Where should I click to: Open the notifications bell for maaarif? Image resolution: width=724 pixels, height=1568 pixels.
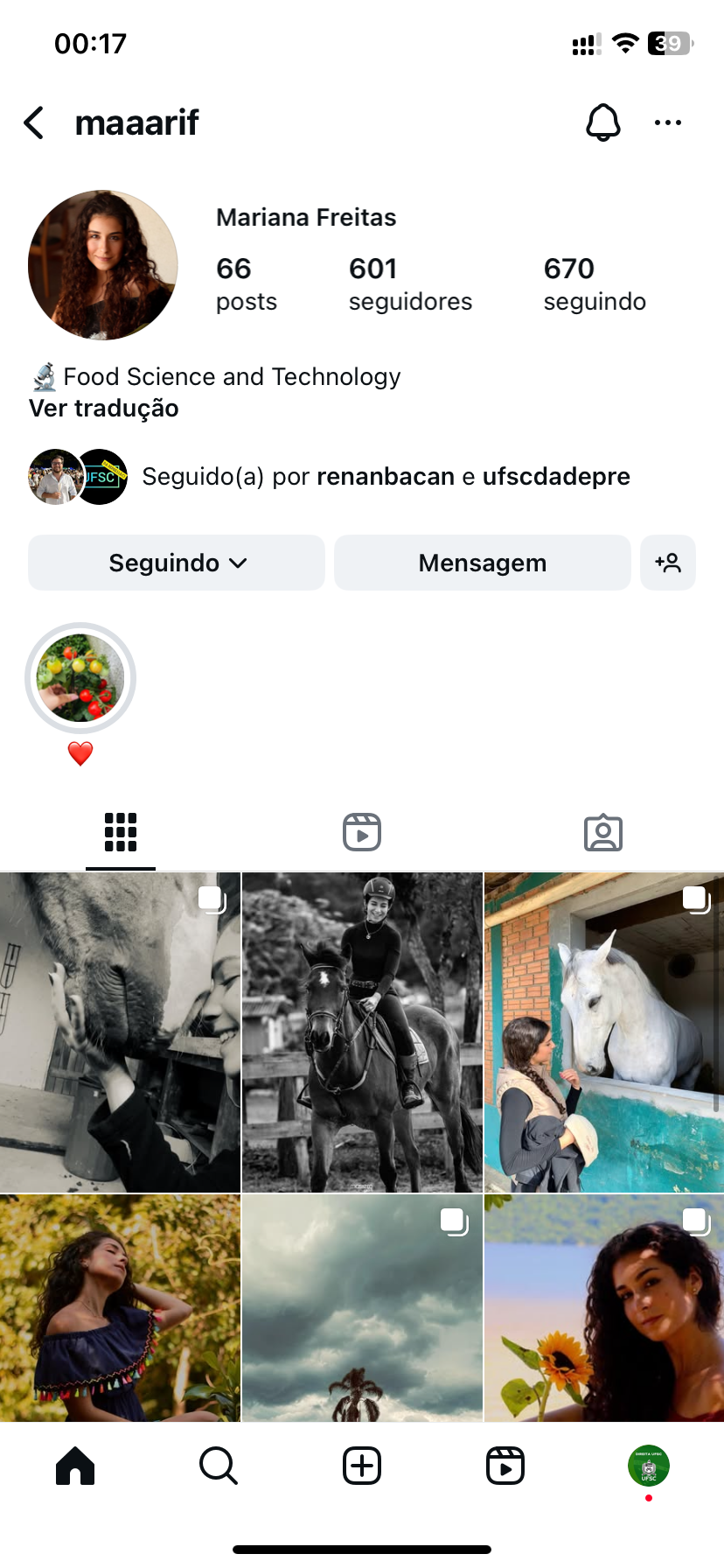602,122
